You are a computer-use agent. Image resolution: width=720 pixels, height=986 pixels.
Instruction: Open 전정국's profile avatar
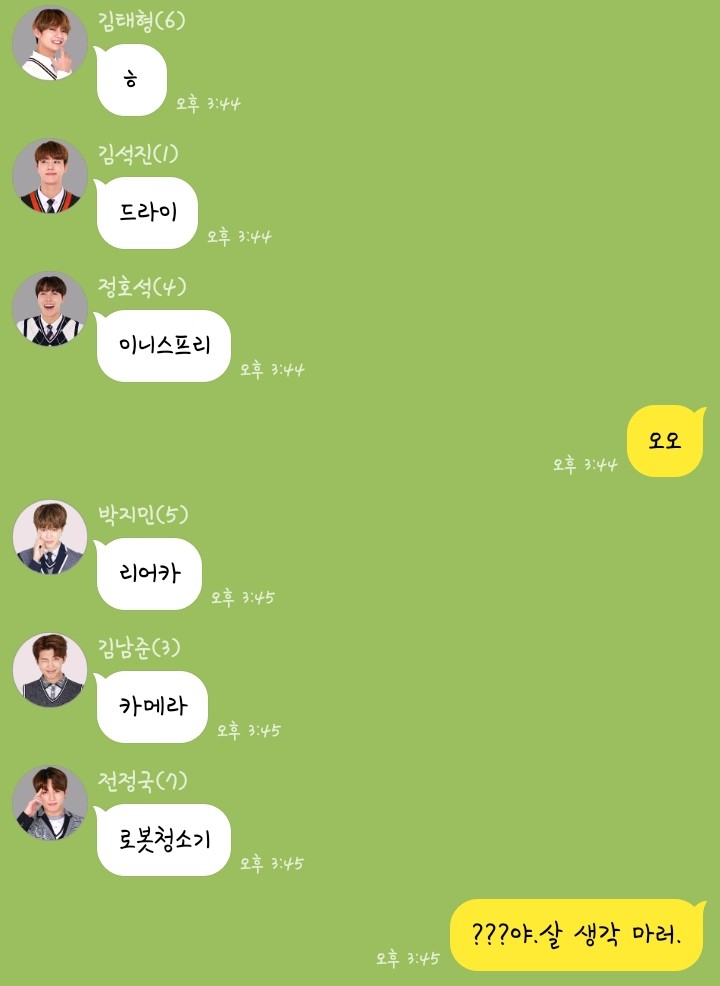pyautogui.click(x=50, y=803)
